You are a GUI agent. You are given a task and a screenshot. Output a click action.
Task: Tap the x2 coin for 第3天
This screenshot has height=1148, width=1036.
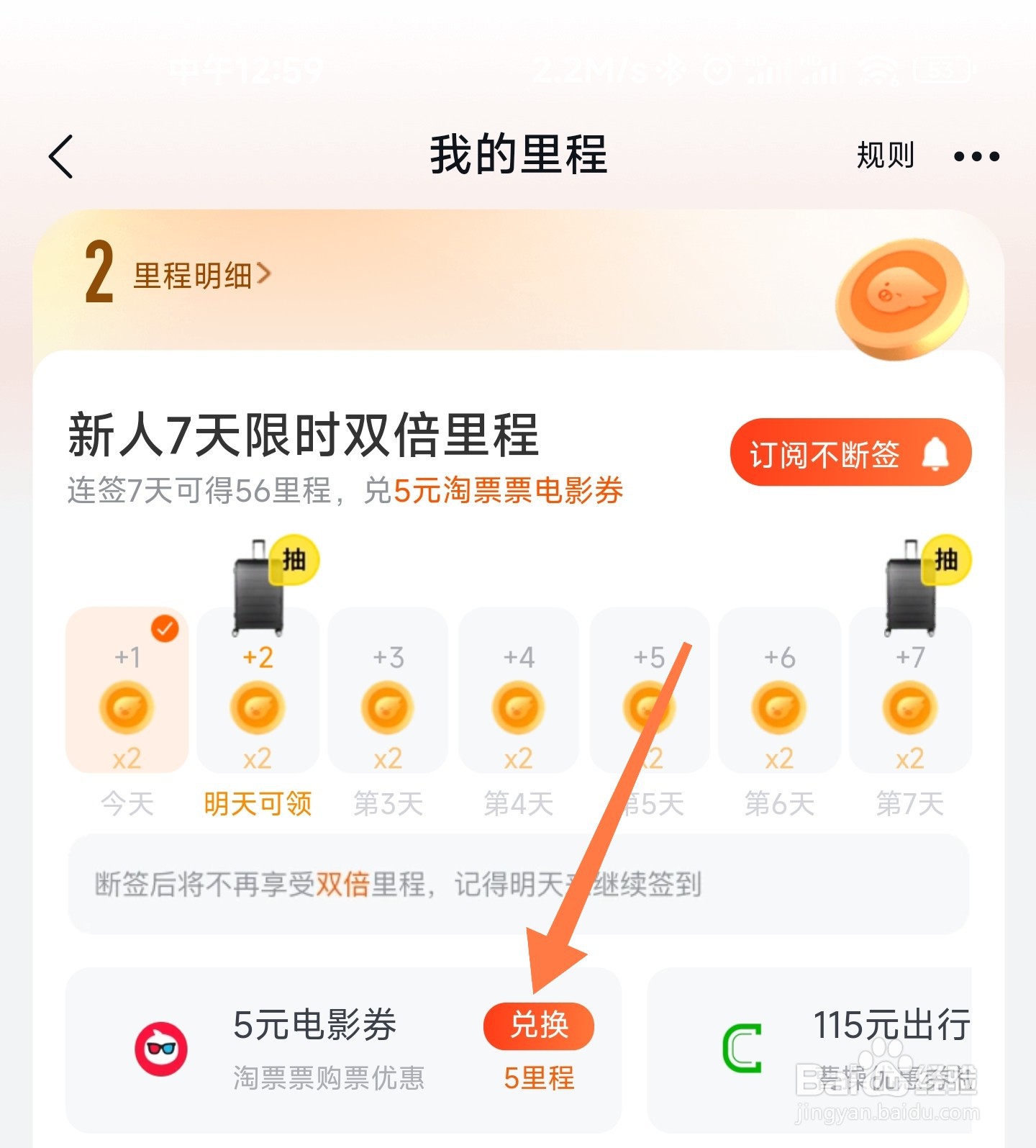388,709
